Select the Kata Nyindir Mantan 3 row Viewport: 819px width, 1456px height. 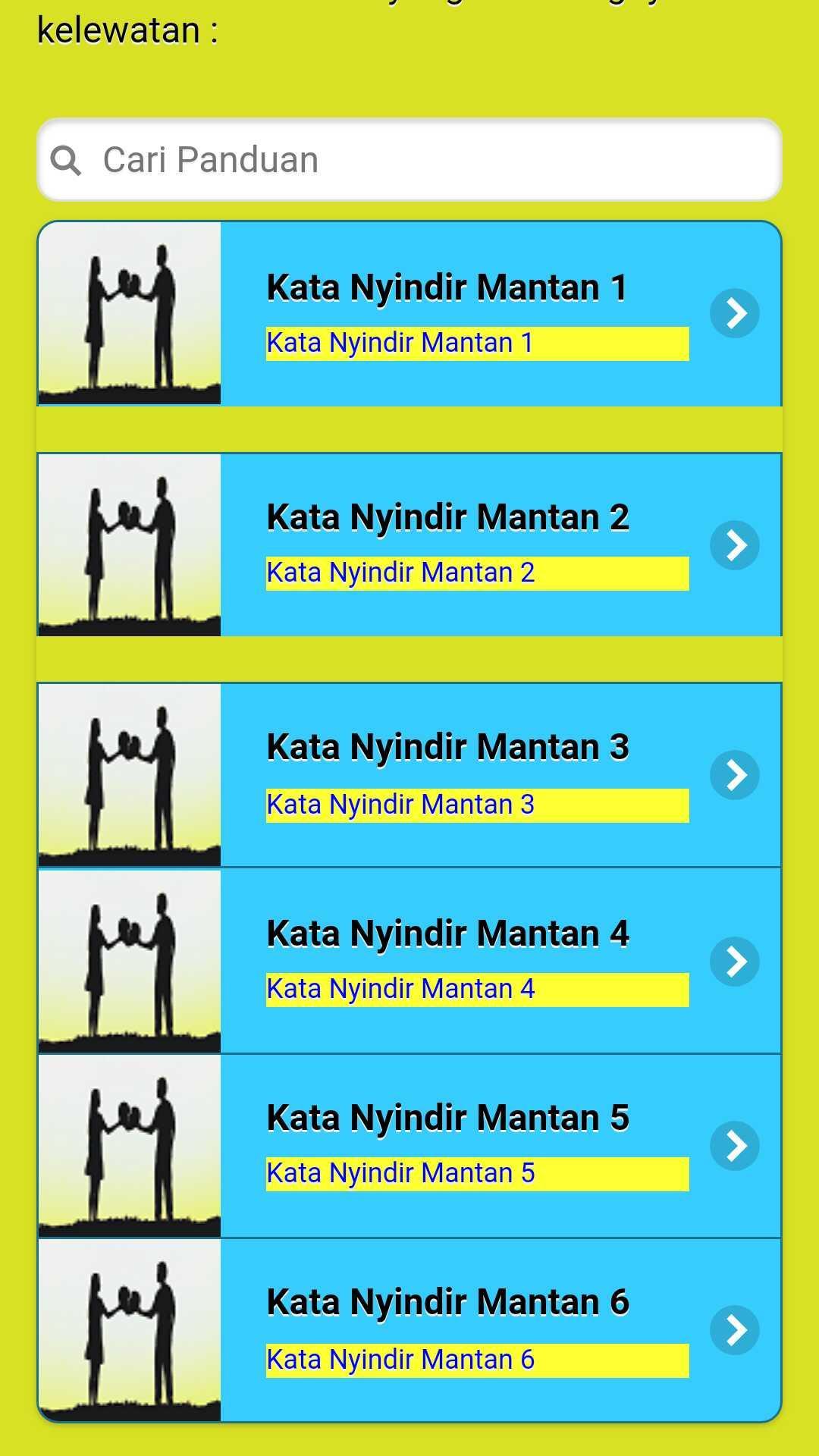pyautogui.click(x=447, y=774)
